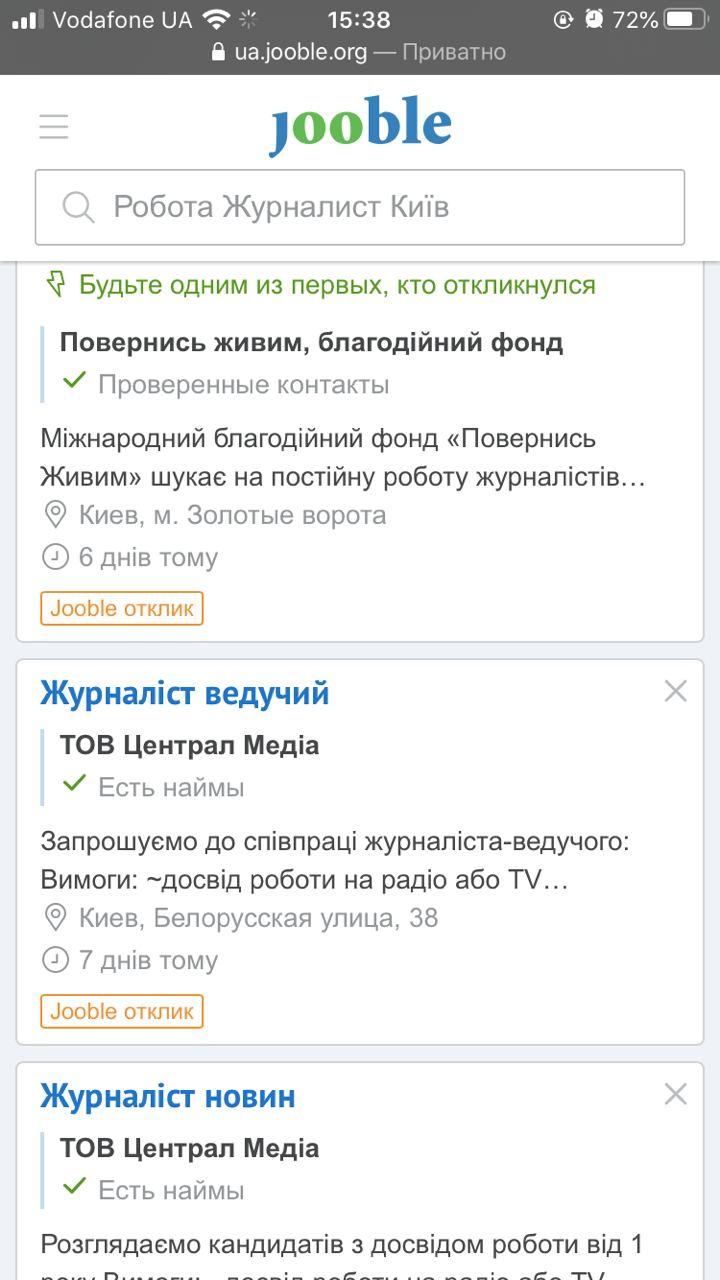Dismiss the Журналіст ведучий vacancy with the X

pos(675,690)
